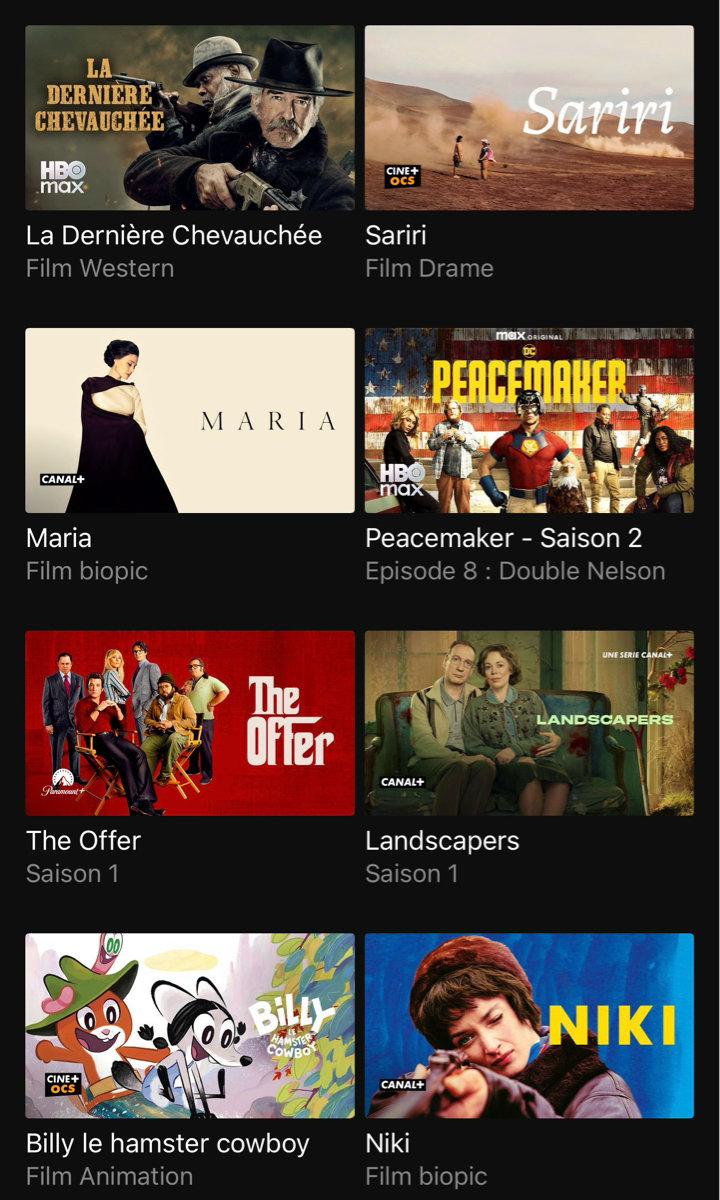The width and height of the screenshot is (720, 1200).
Task: Play Peacemaker Saison 2 episode 8
Action: (529, 420)
